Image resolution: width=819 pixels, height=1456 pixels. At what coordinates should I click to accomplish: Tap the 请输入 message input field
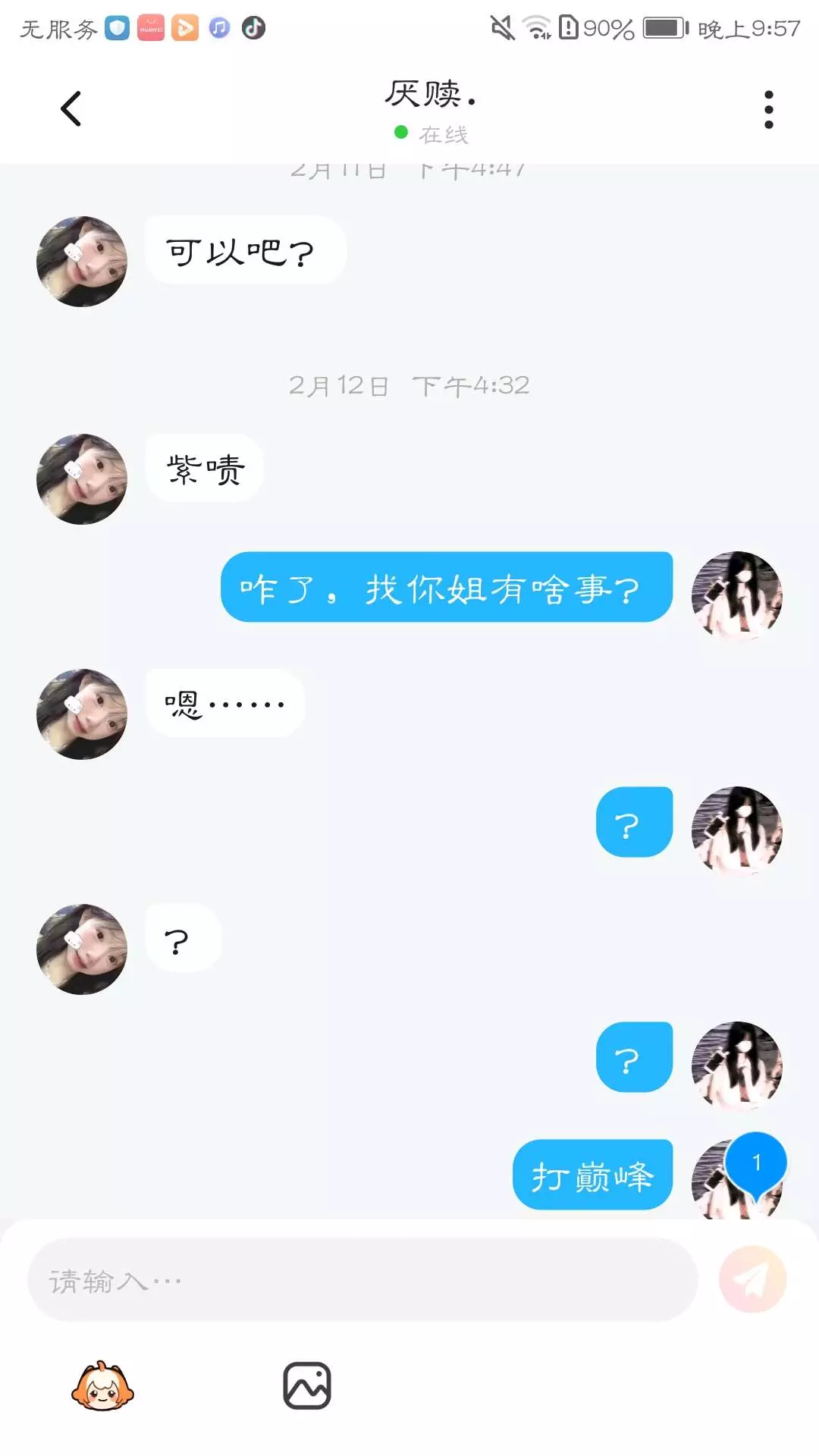362,1280
